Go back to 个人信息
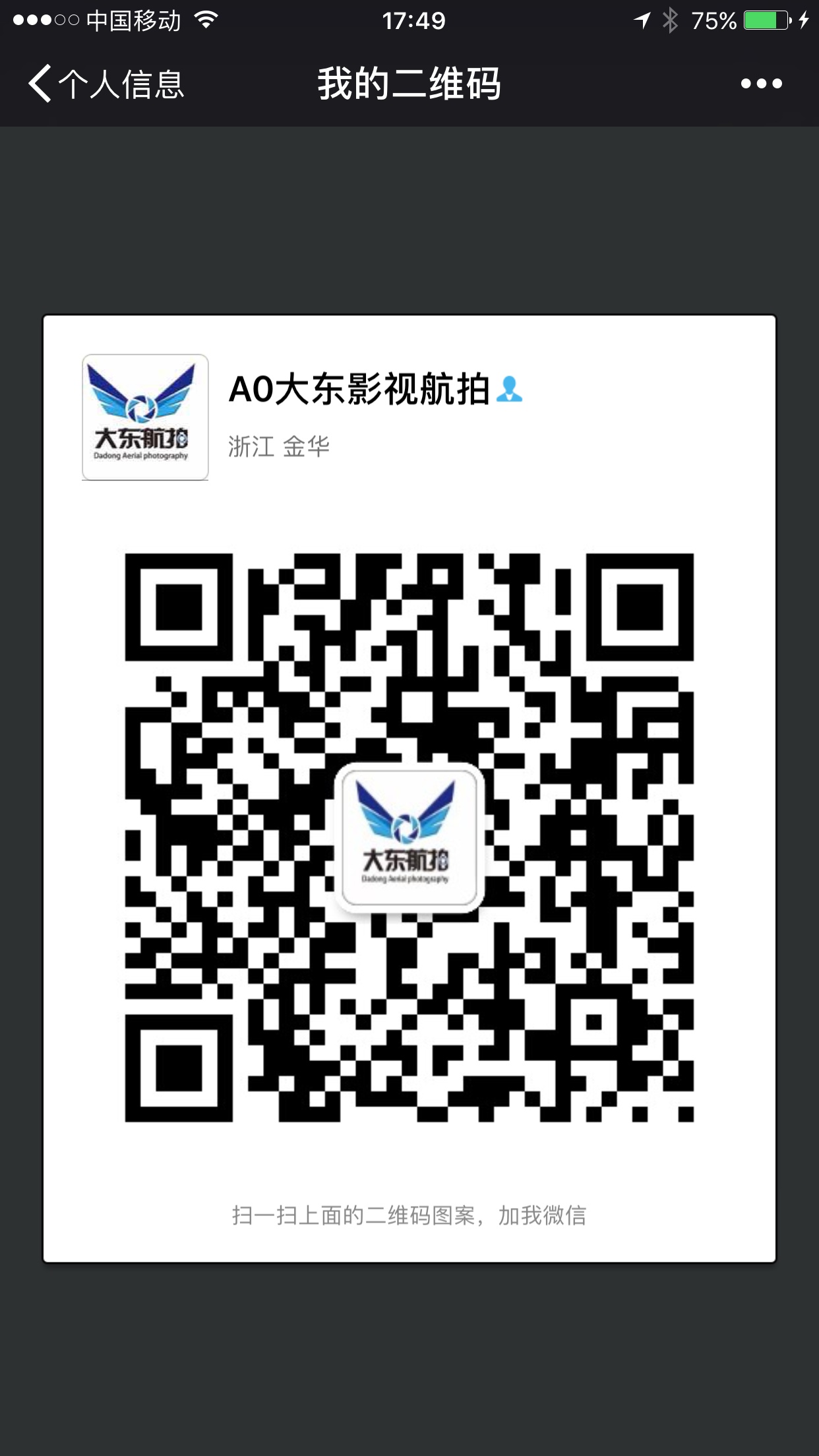This screenshot has height=1456, width=819. coord(106,84)
